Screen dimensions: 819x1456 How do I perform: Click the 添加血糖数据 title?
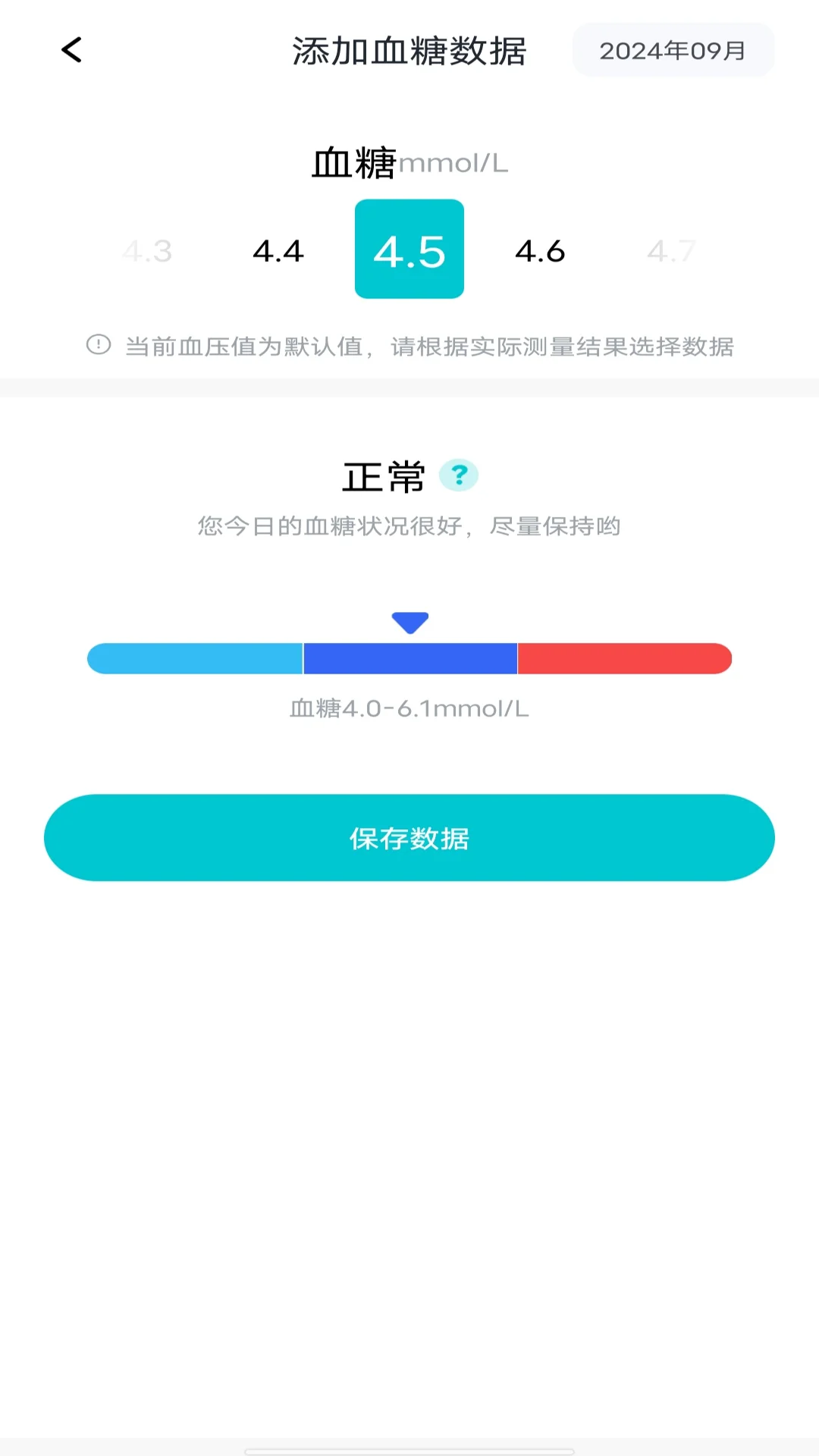tap(409, 52)
